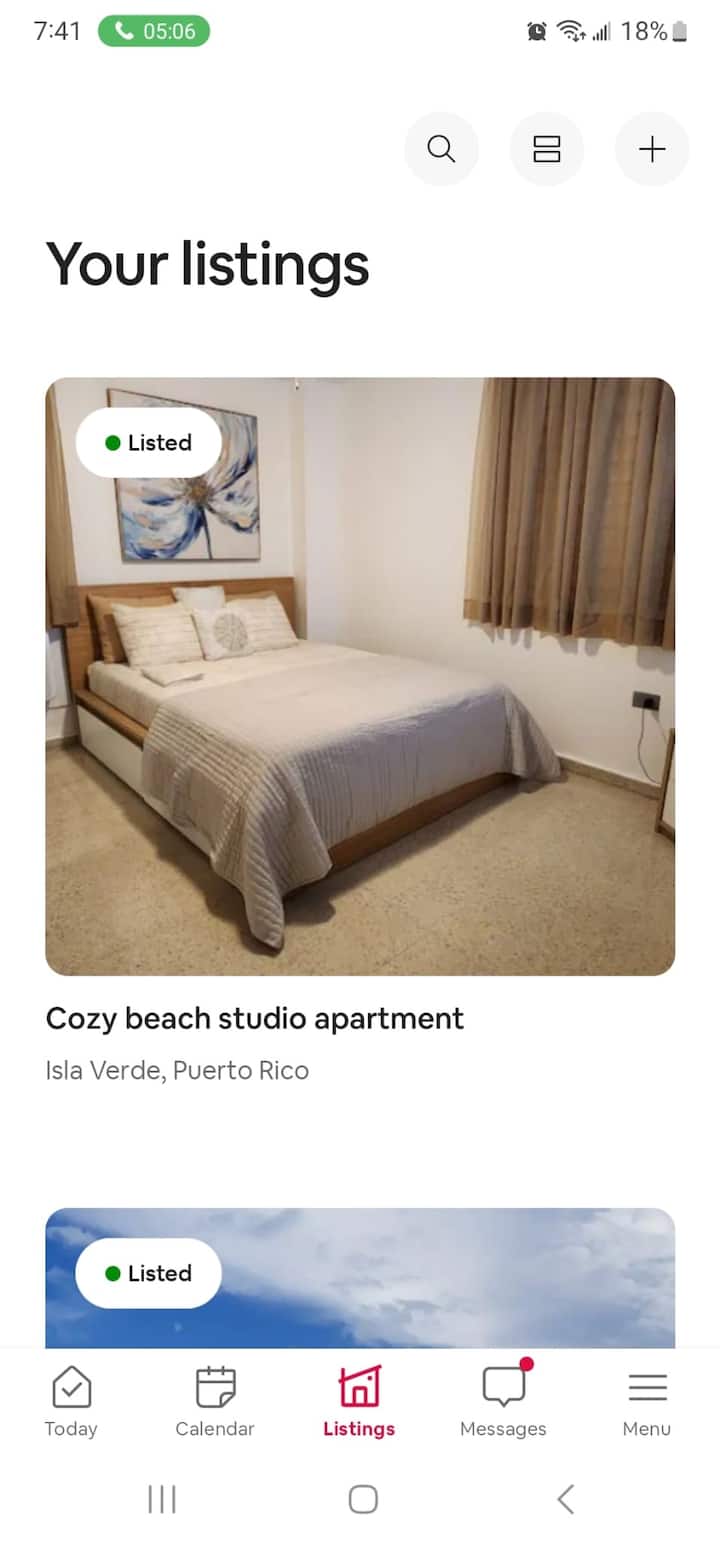Go back using the system back button
This screenshot has height=1544, width=720.
pyautogui.click(x=565, y=1499)
